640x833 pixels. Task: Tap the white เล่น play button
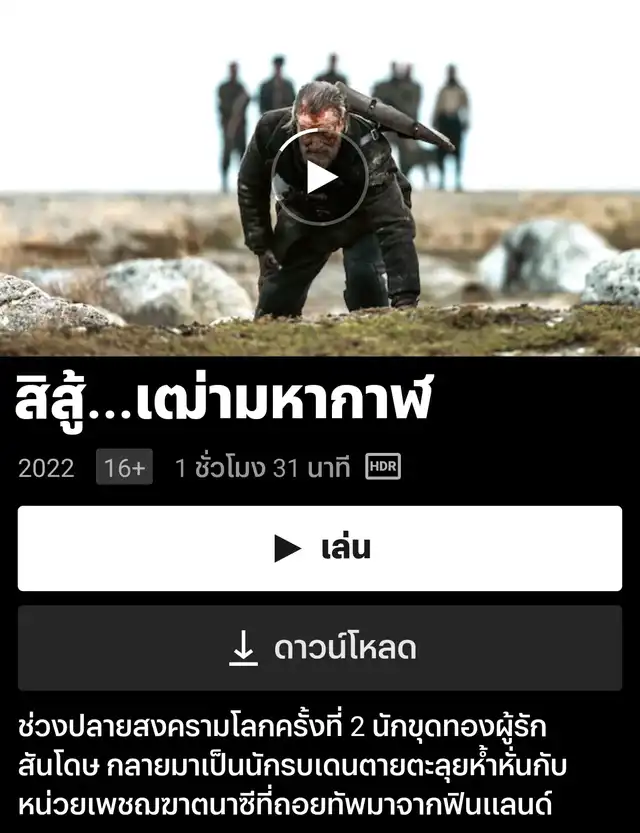tap(320, 548)
